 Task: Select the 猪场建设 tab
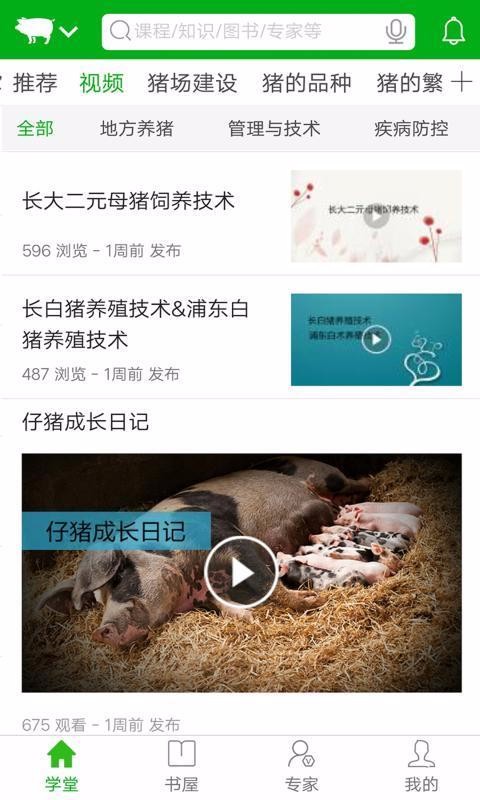pyautogui.click(x=192, y=83)
